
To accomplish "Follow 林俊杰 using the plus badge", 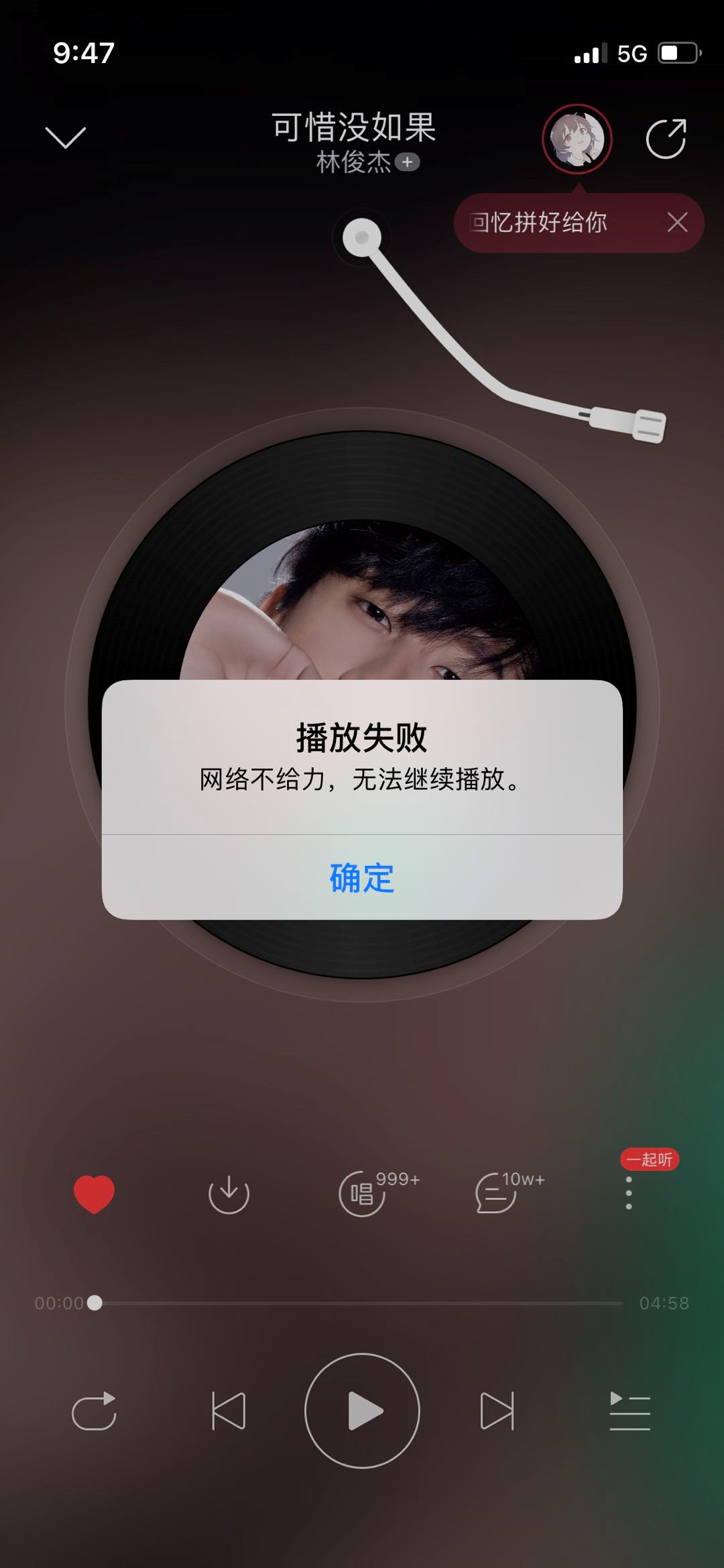I will click(x=407, y=162).
